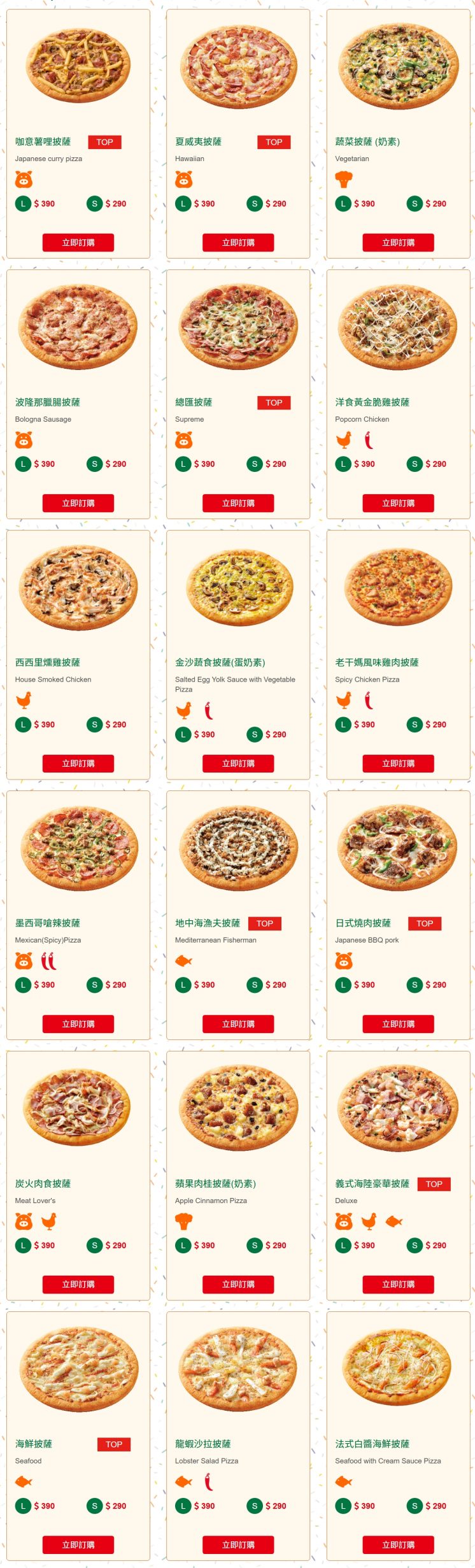Order the Japanese curry pizza now

click(78, 243)
